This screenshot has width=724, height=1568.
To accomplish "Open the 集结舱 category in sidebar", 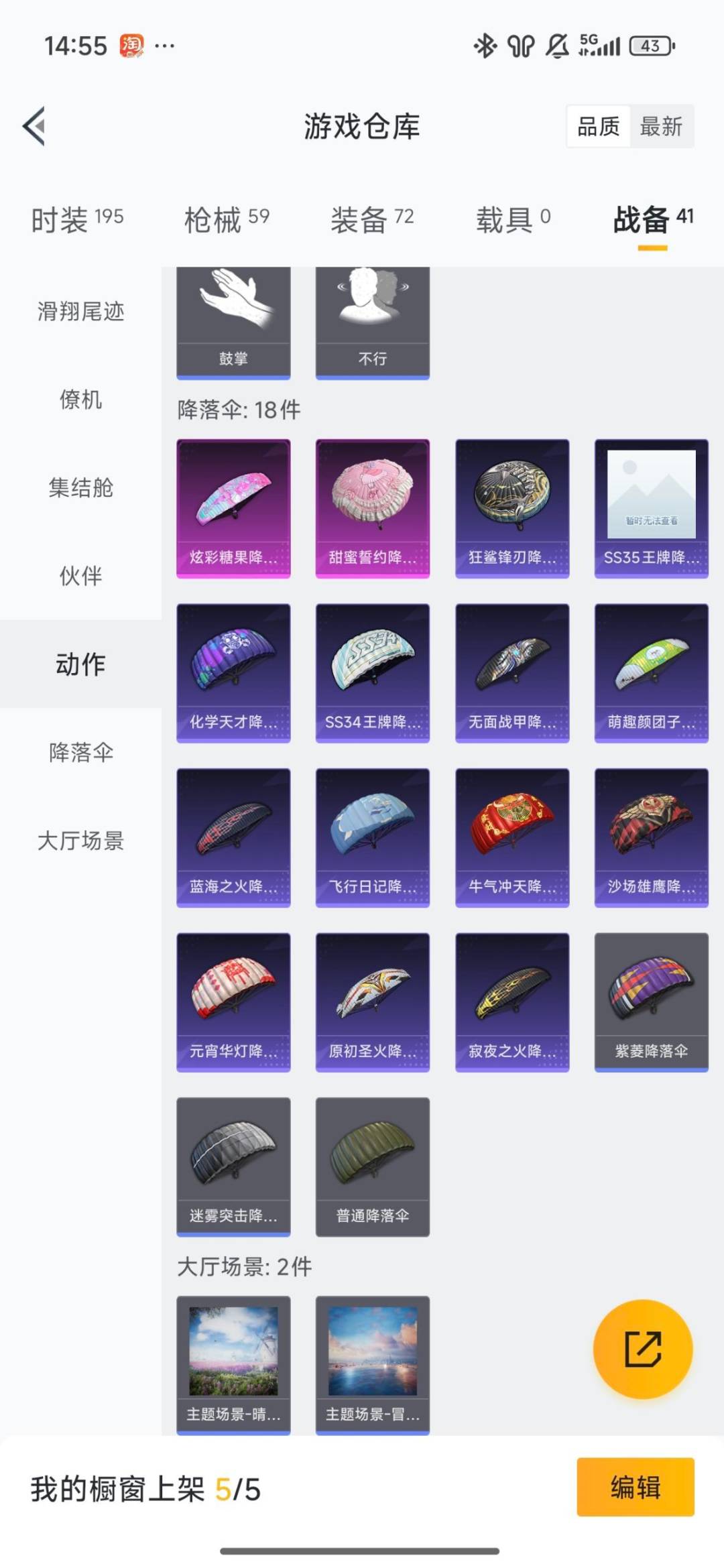I will (x=80, y=489).
